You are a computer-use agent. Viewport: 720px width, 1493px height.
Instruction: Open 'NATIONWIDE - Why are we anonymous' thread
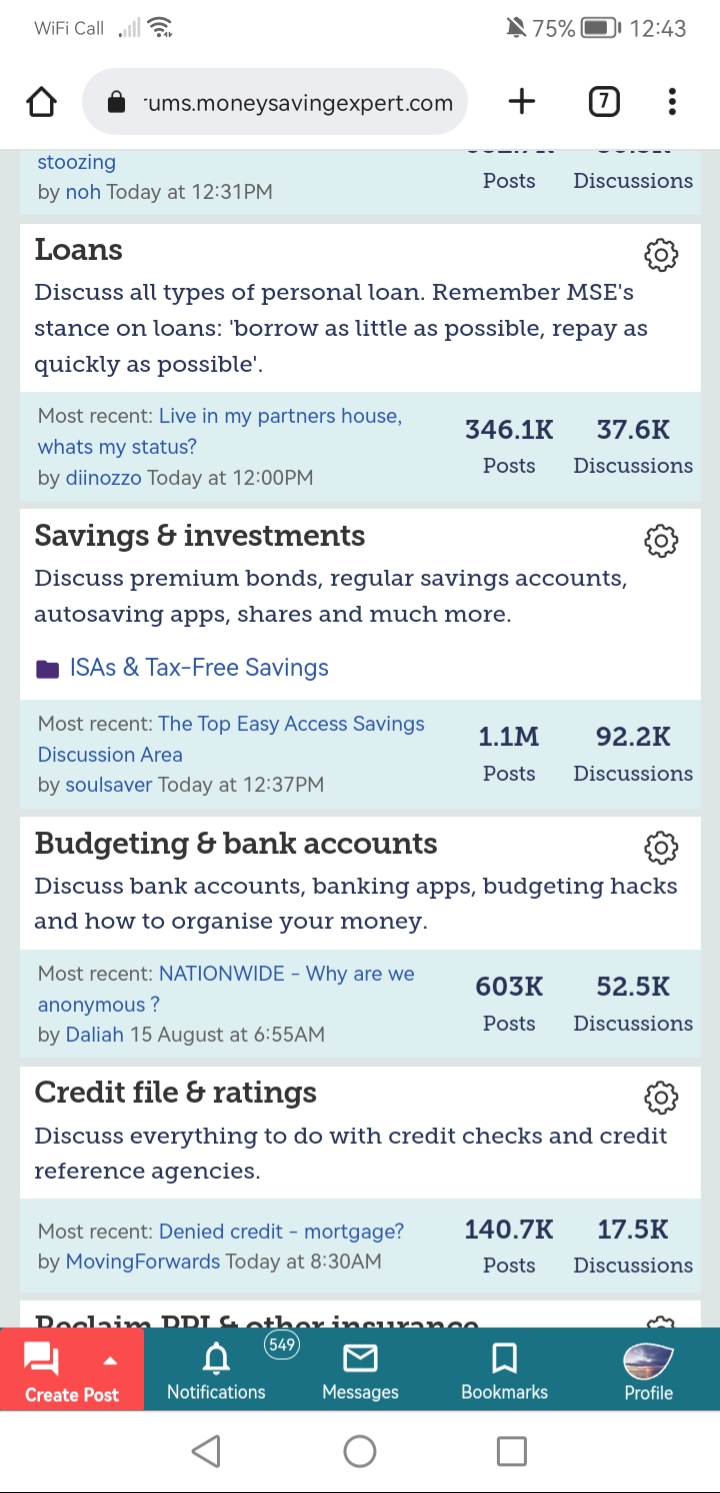point(226,989)
